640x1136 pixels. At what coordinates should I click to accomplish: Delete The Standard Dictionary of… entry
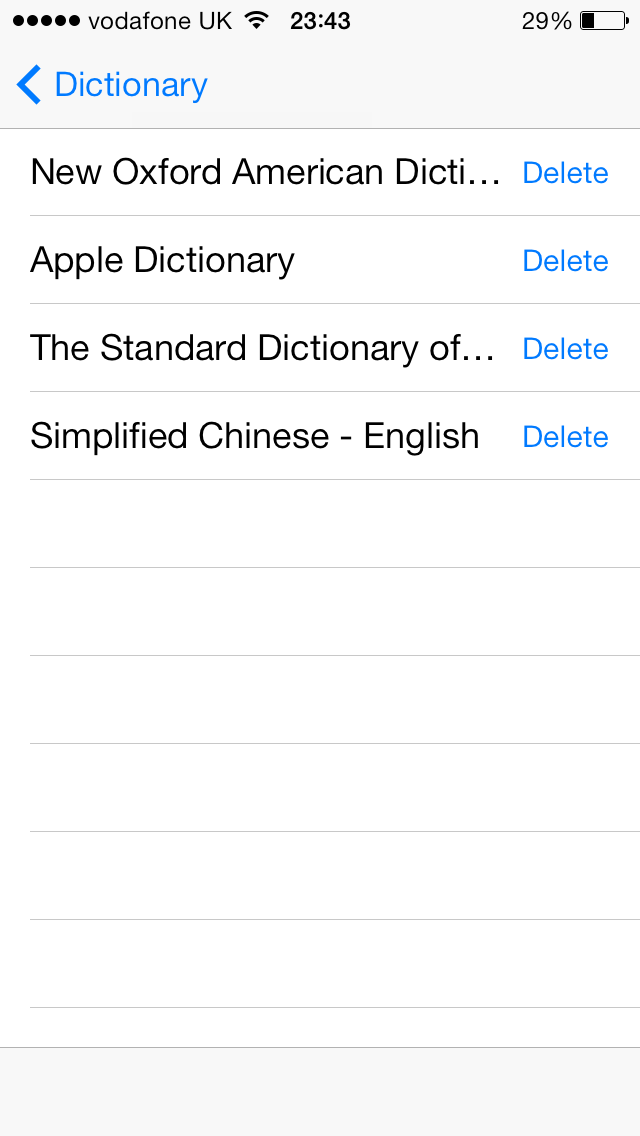pos(565,349)
